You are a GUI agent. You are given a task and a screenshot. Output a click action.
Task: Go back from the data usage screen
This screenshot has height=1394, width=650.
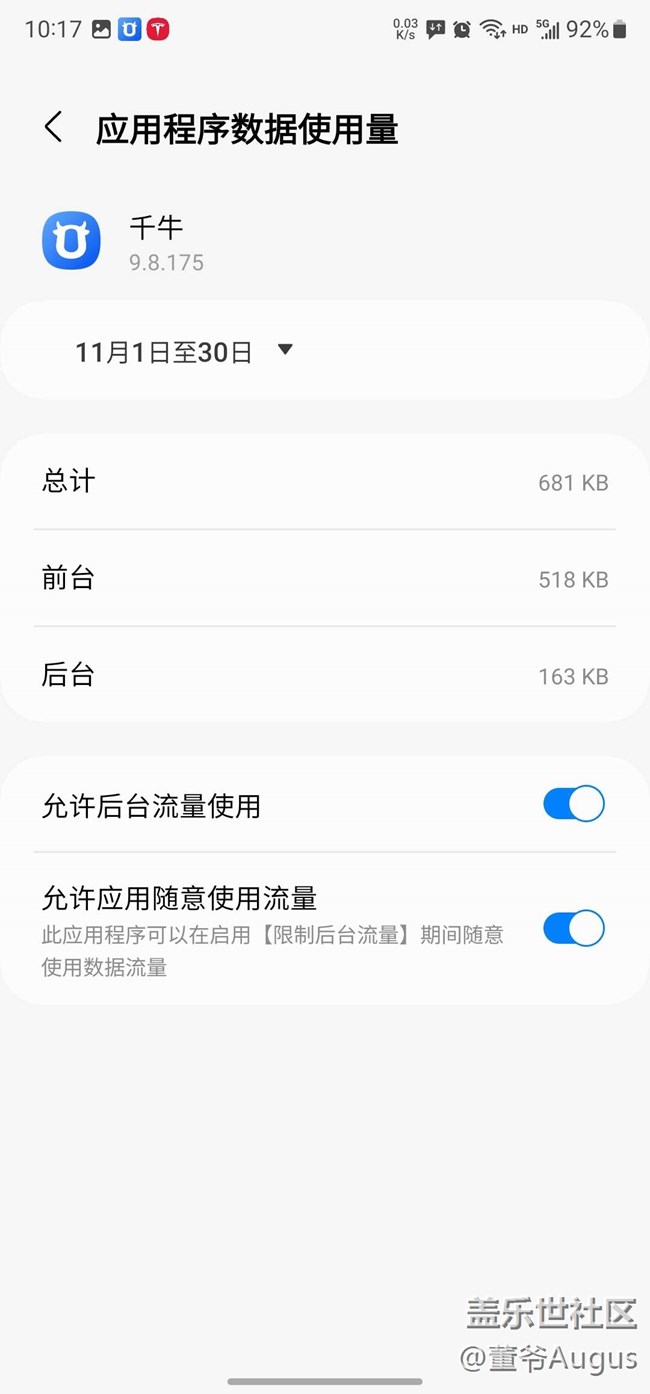click(x=54, y=128)
